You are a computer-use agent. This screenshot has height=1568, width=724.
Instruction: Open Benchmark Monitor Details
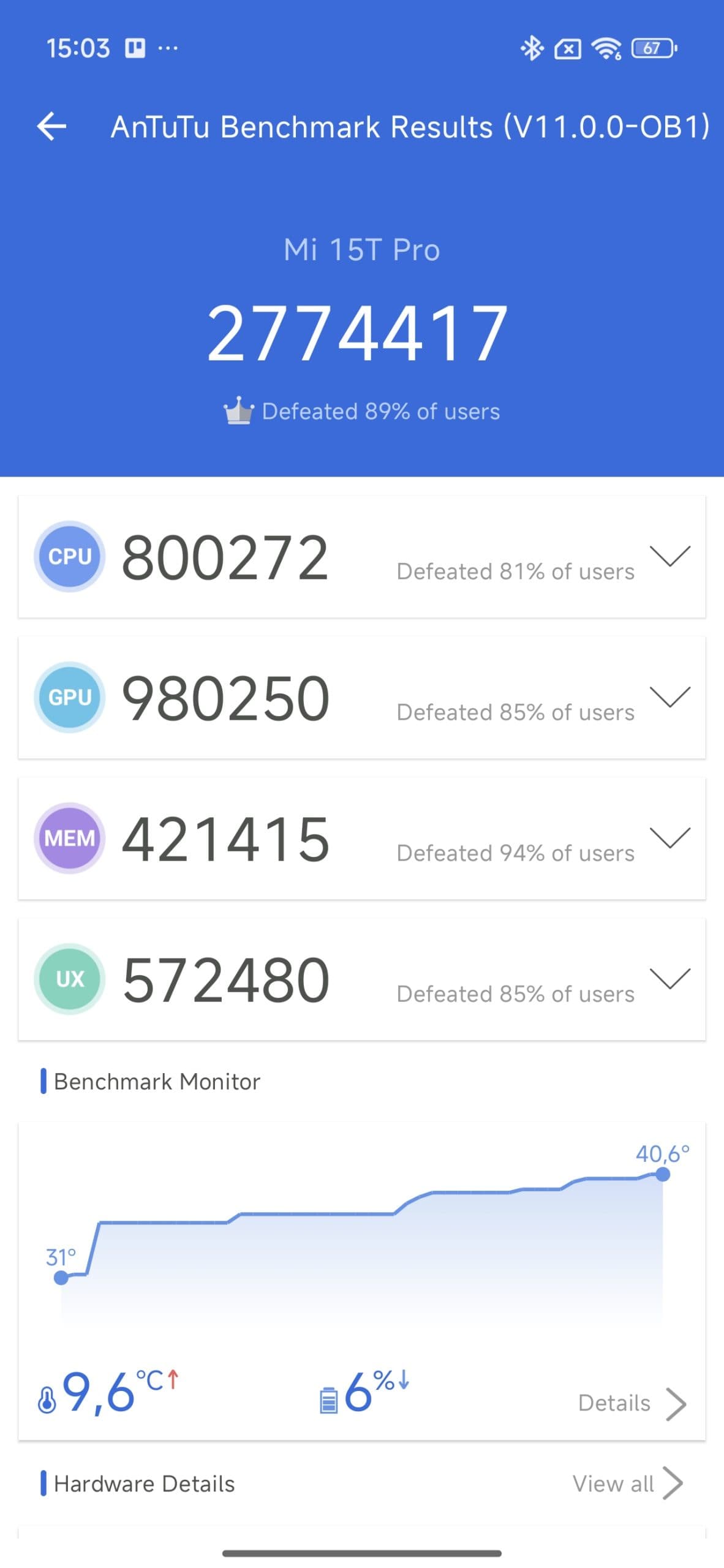[x=632, y=1403]
